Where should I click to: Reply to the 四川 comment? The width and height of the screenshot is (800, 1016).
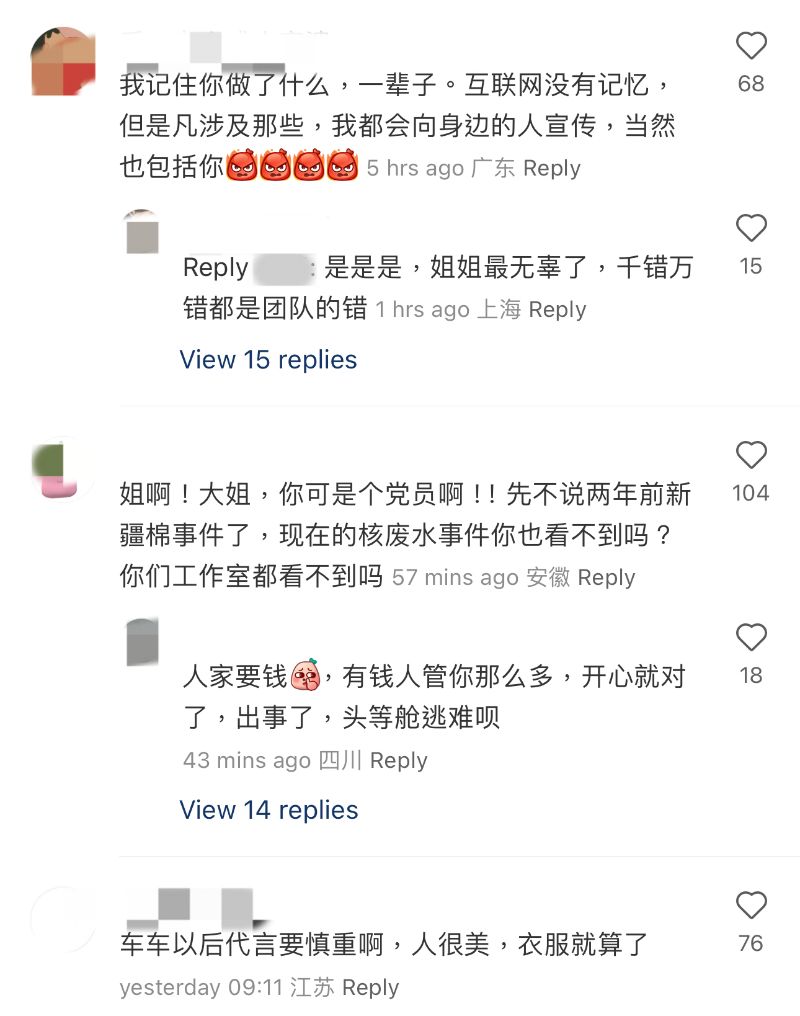click(398, 760)
